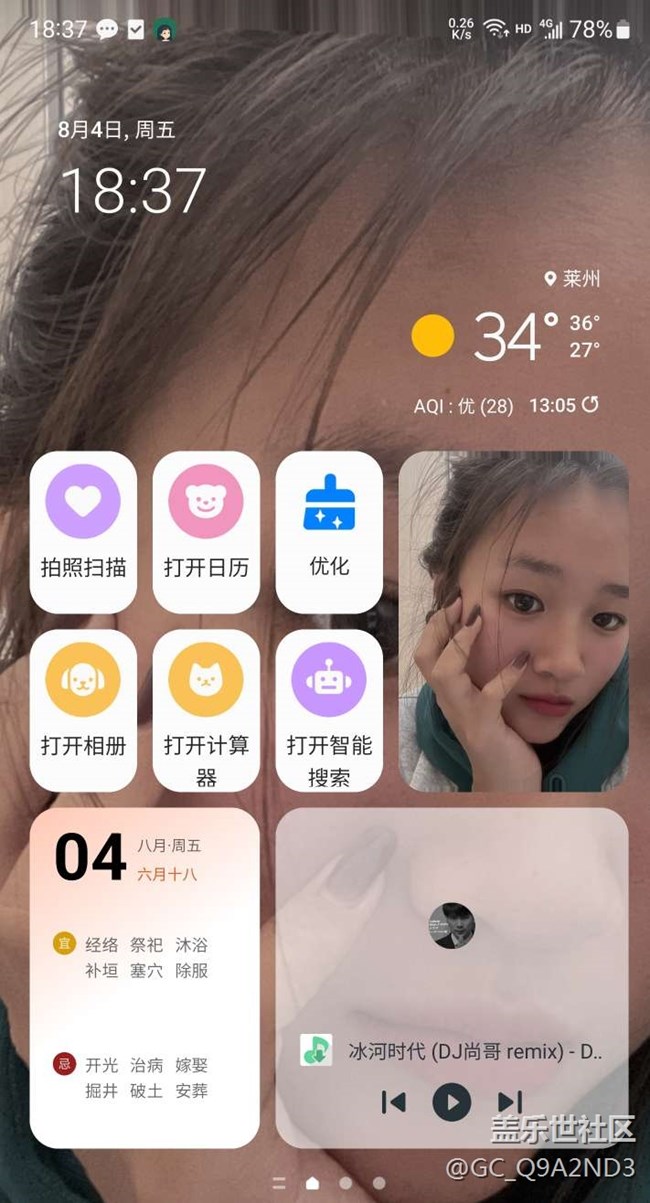Screen dimensions: 650x1203
Task: Open the music app icon in widget
Action: pos(316,1050)
